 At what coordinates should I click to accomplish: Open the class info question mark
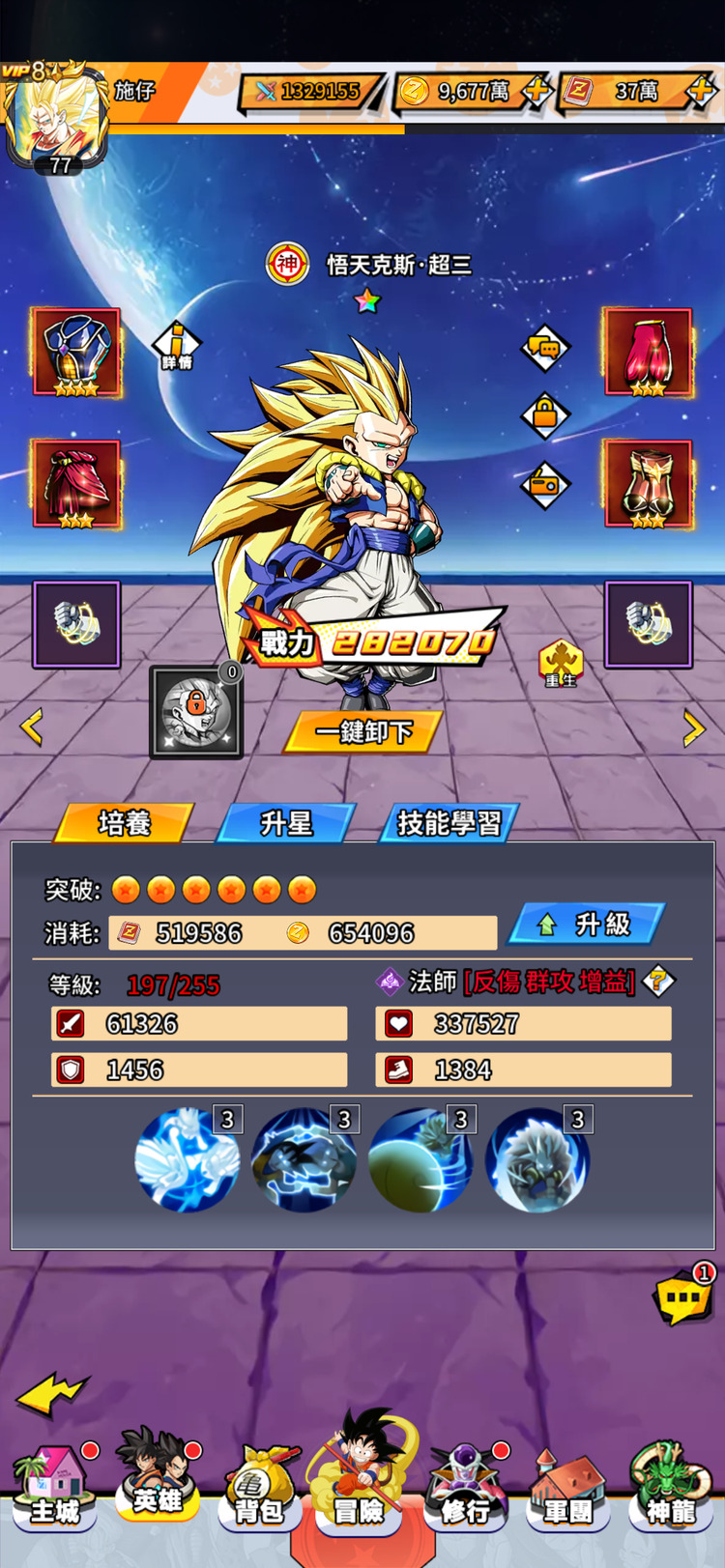pos(658,981)
